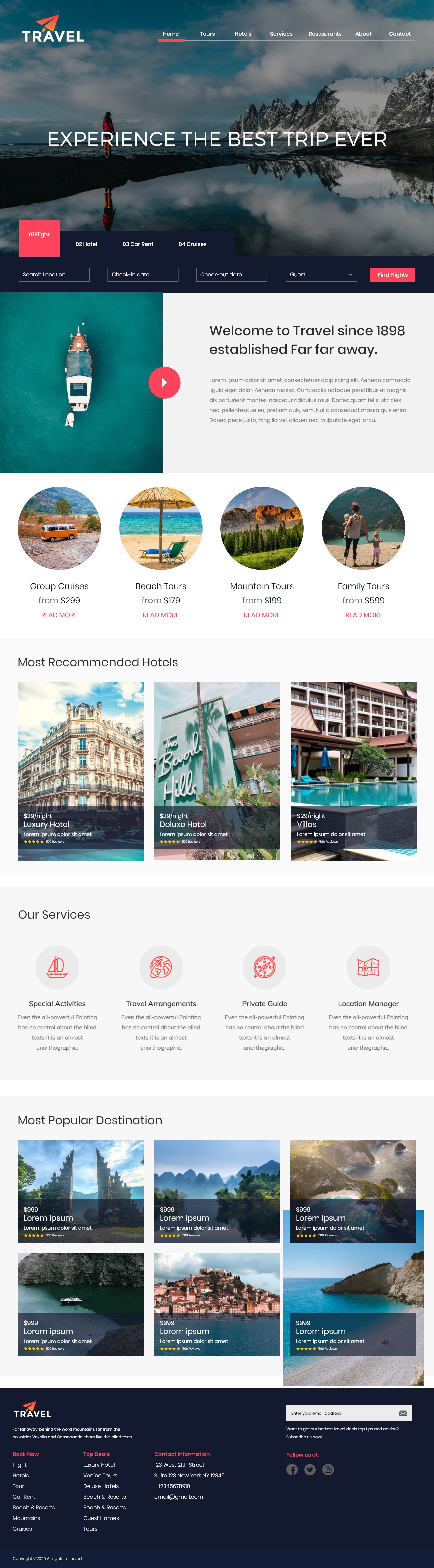Read more about Group Cruises
This screenshot has height=1568, width=434.
tap(59, 615)
